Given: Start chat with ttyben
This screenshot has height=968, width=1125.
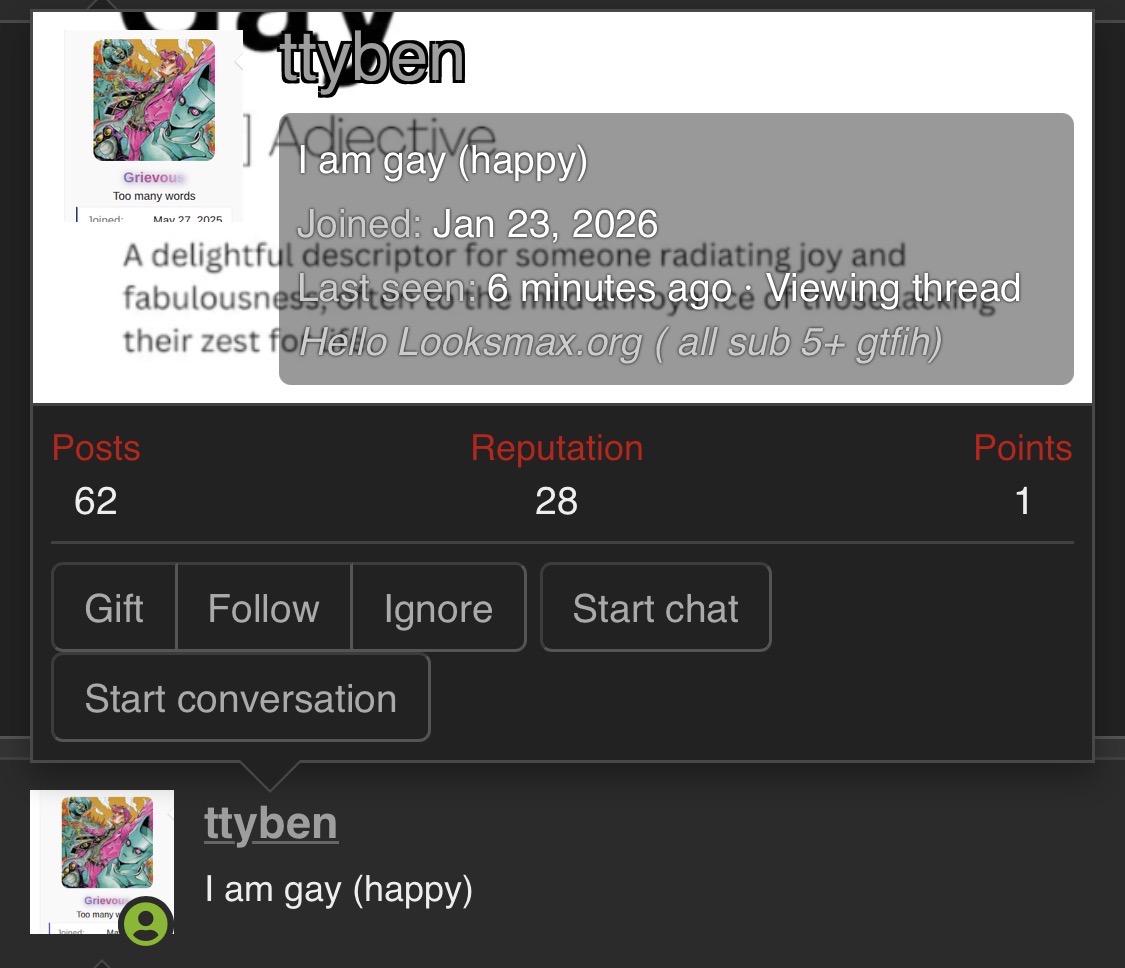Looking at the screenshot, I should pyautogui.click(x=655, y=608).
